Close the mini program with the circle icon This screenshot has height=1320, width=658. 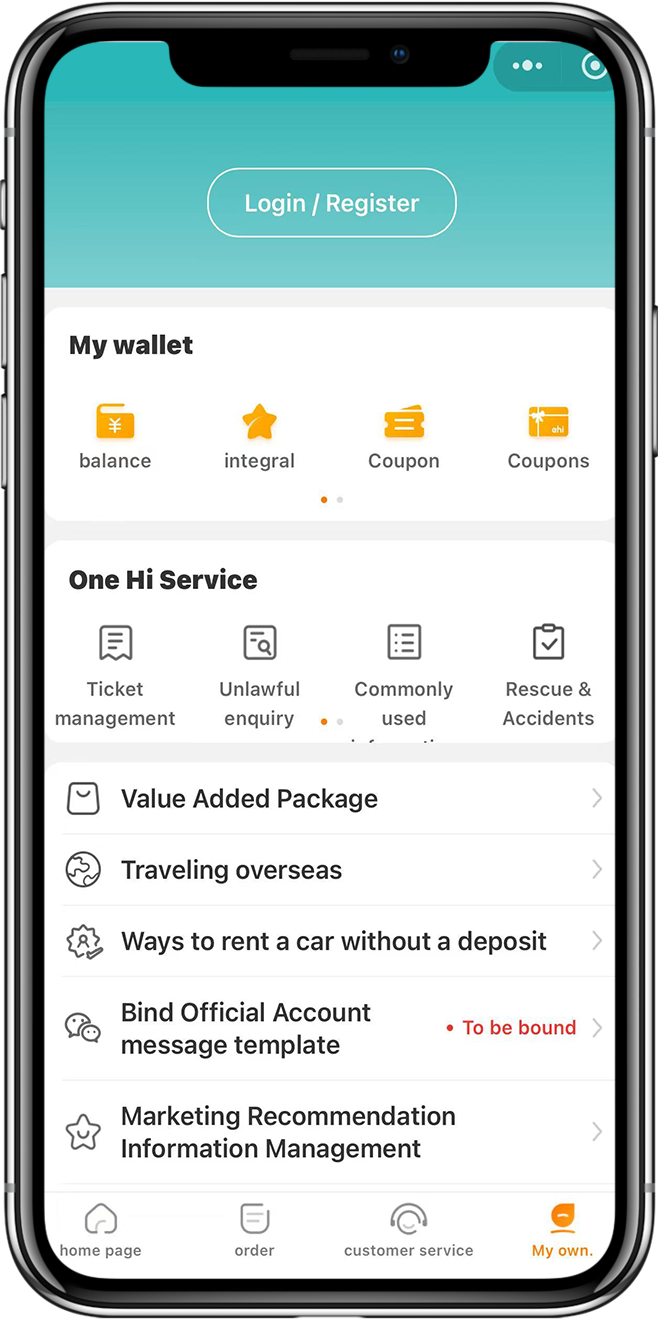point(595,66)
